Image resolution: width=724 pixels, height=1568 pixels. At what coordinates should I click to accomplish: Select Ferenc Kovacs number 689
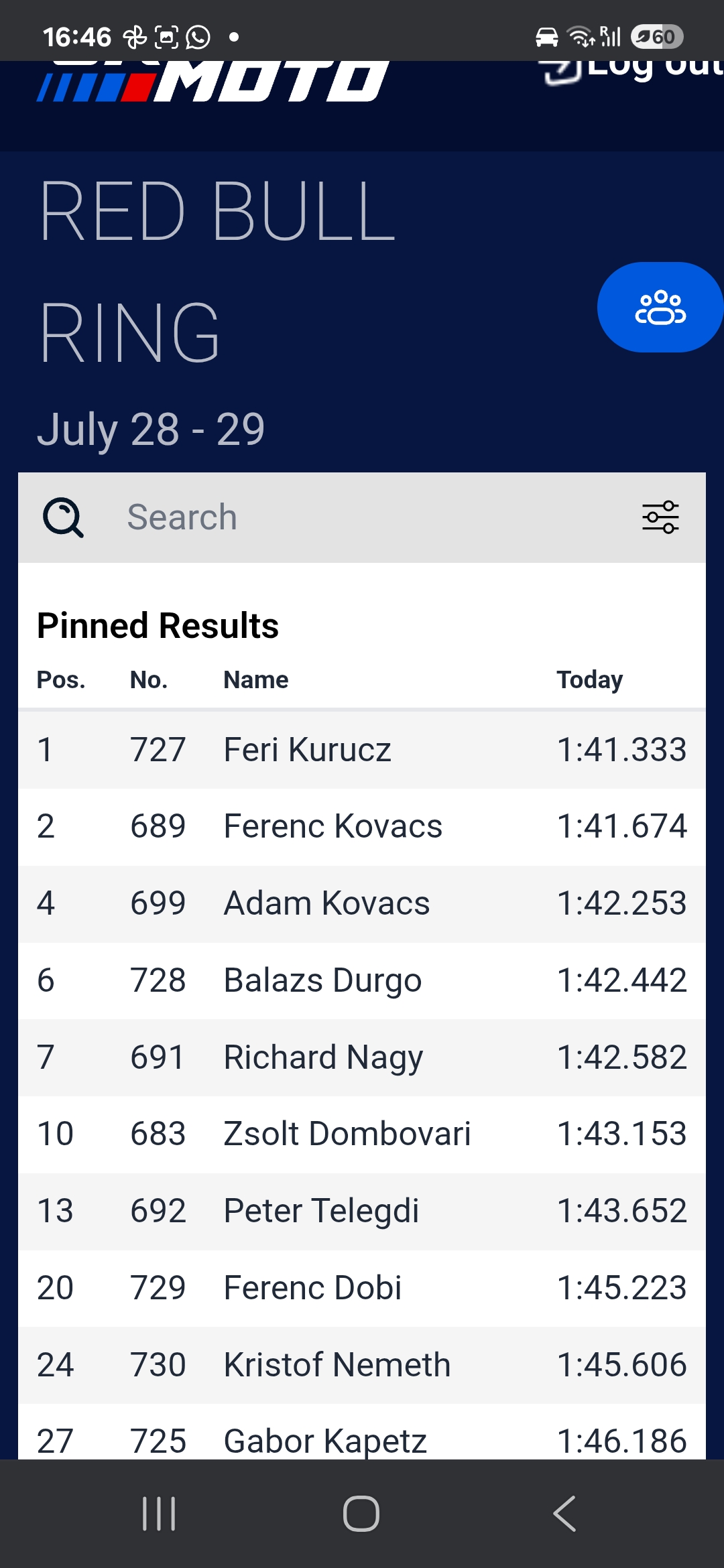362,826
